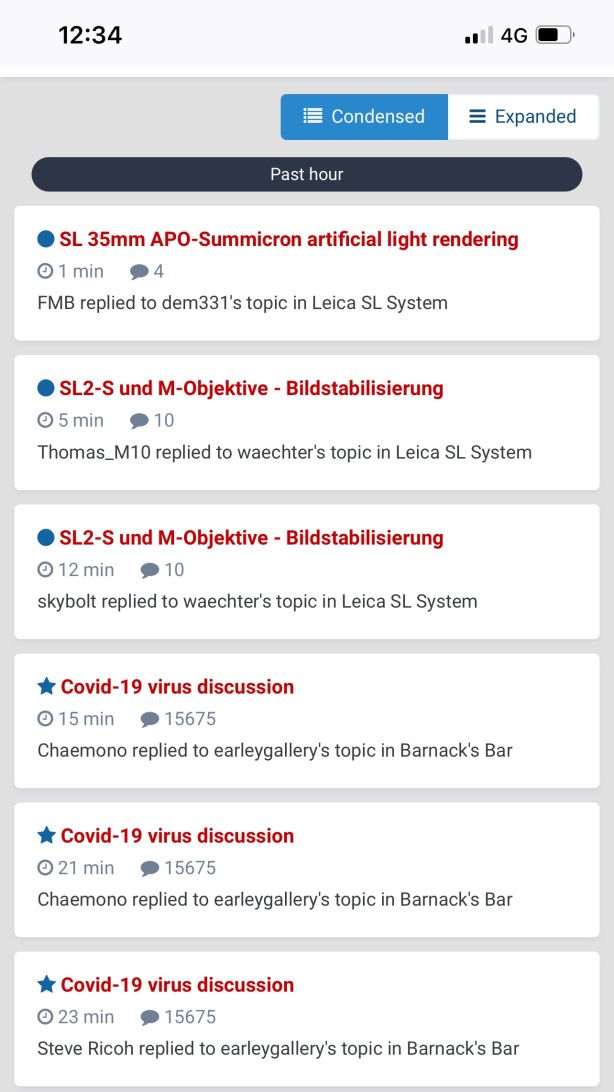
Task: Switch to the Condensed view
Action: (364, 117)
